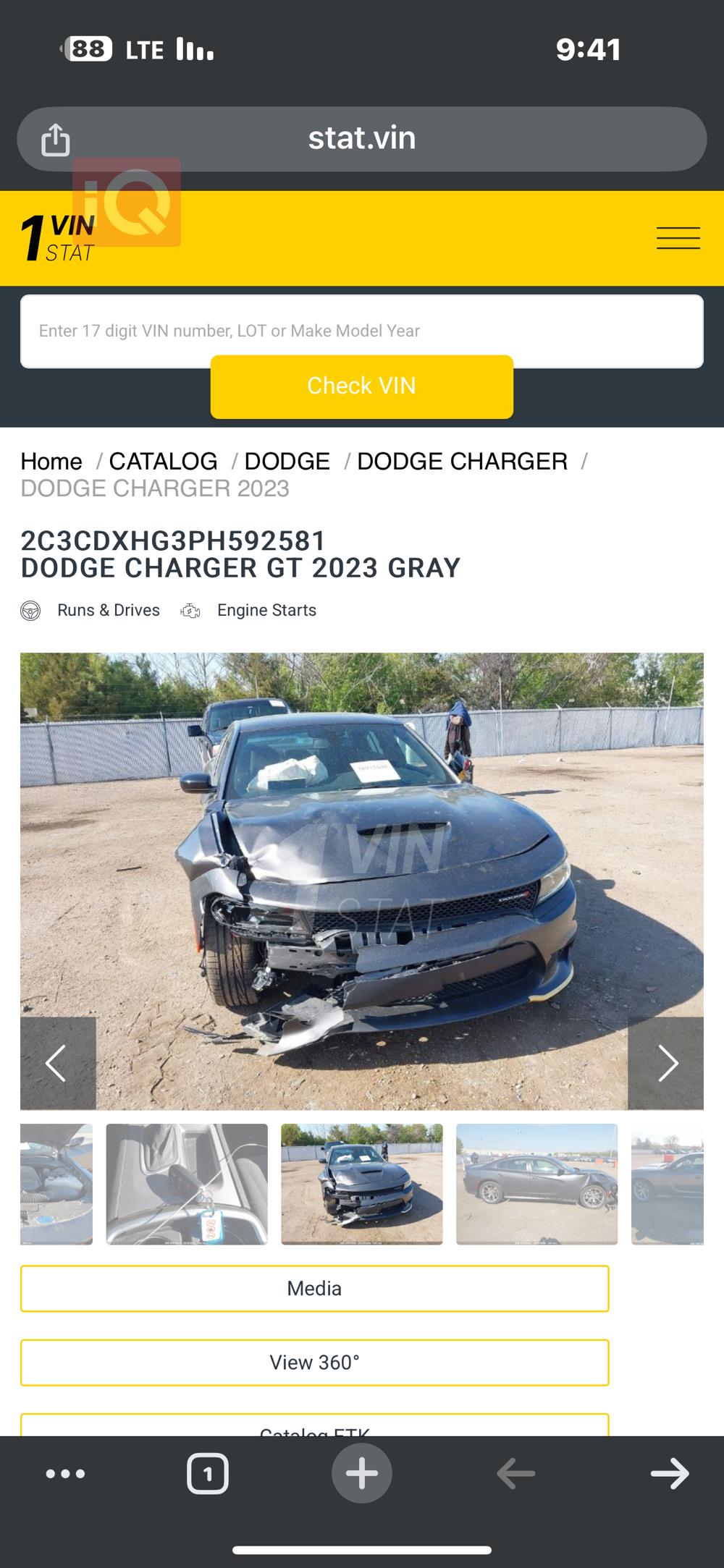Open the DODGE breadcrumb link
The image size is (724, 1568).
point(287,461)
